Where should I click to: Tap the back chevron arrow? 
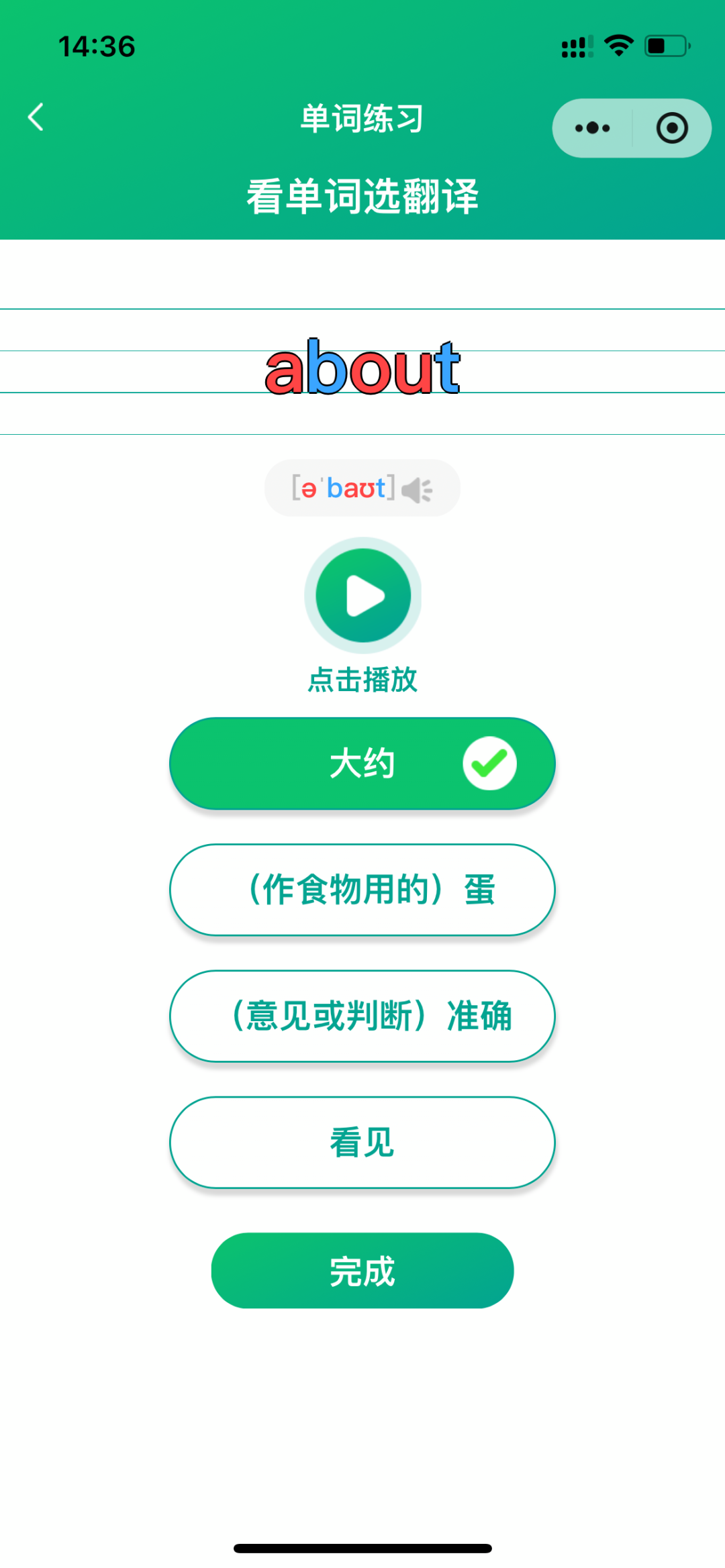coord(36,116)
